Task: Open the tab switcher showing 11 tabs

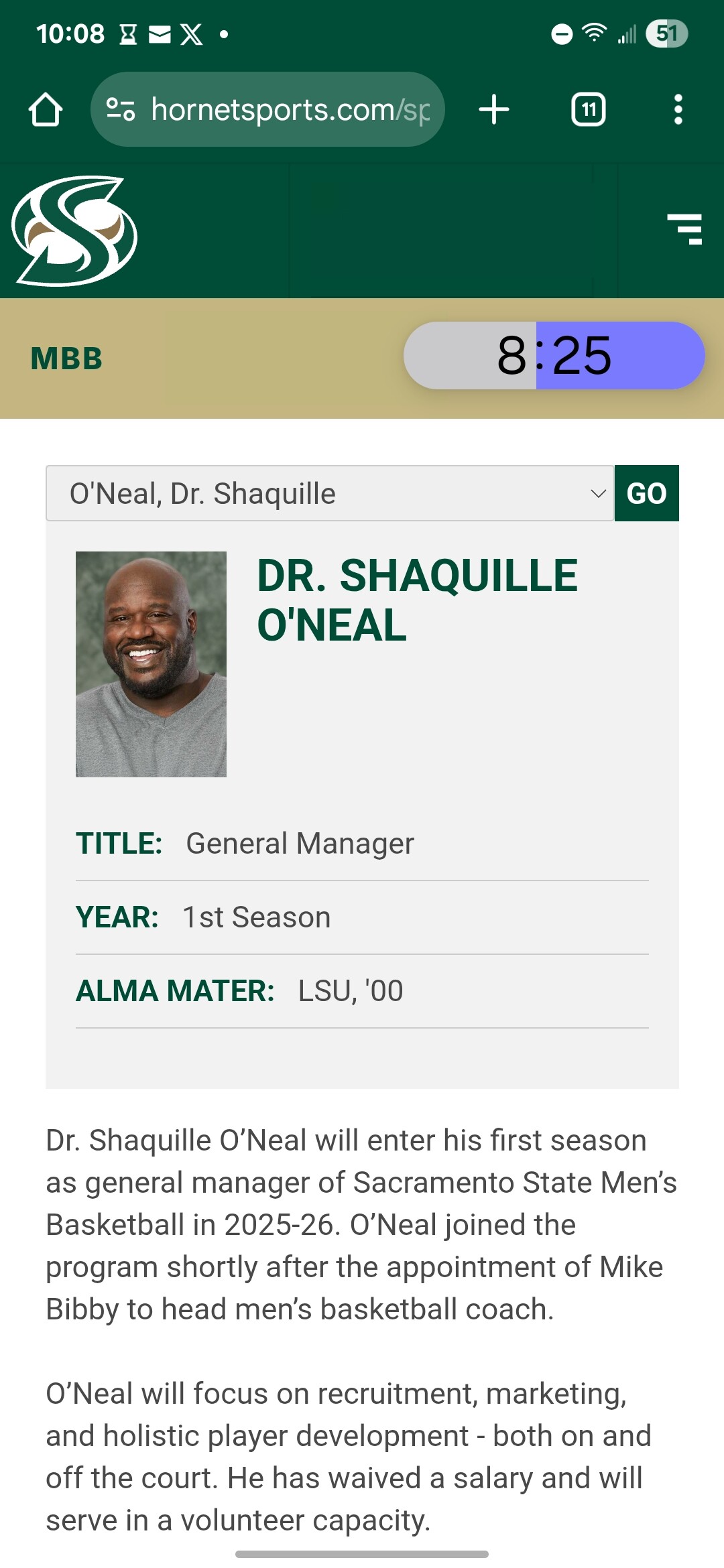Action: click(x=589, y=109)
